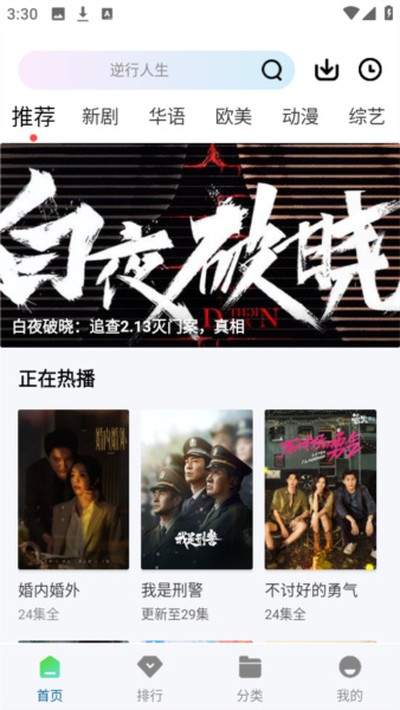Select the 推荐 top tab

tap(34, 116)
